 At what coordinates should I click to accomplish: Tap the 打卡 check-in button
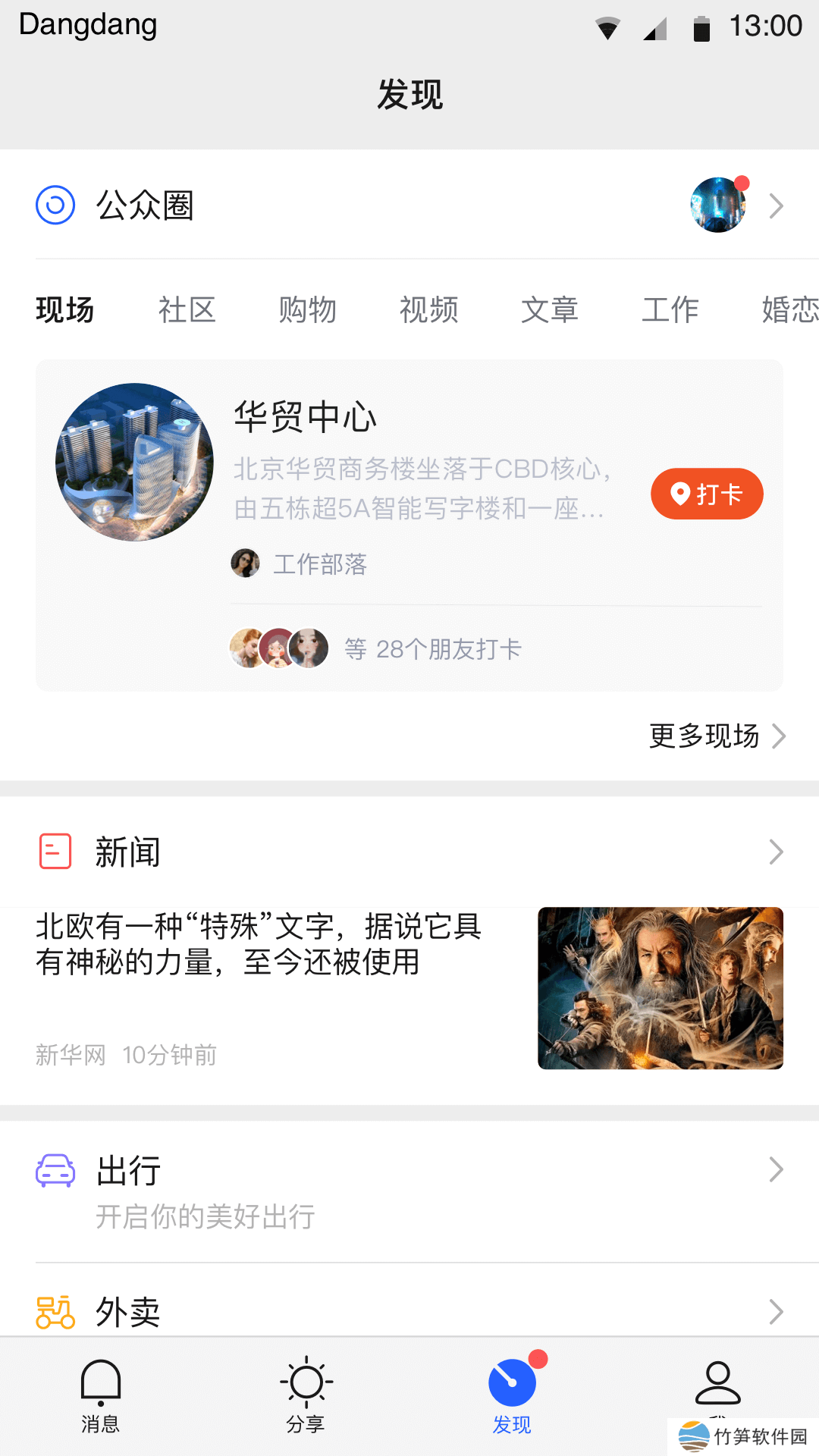(x=706, y=494)
